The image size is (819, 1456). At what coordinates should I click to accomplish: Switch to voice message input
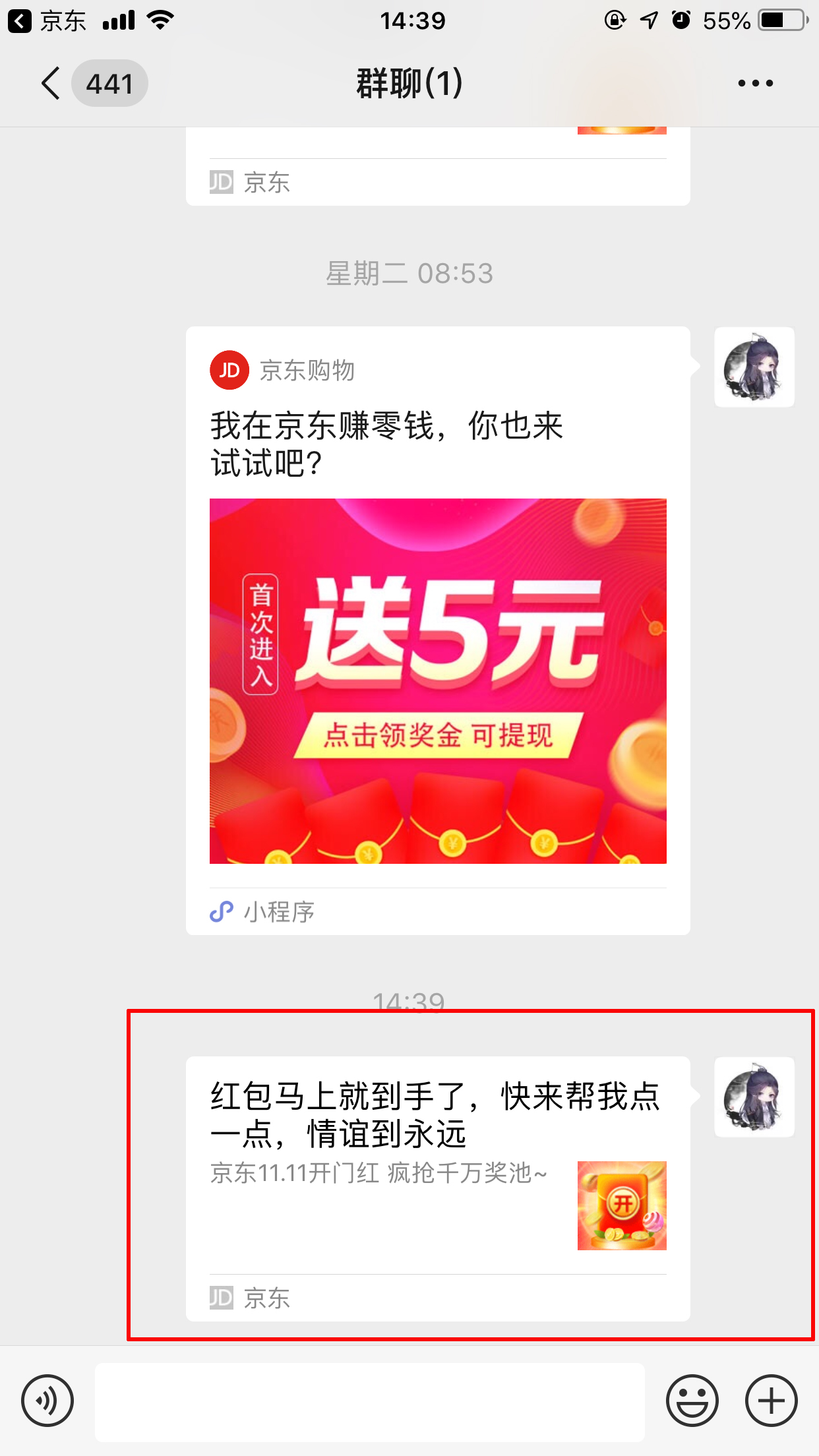pos(47,1401)
